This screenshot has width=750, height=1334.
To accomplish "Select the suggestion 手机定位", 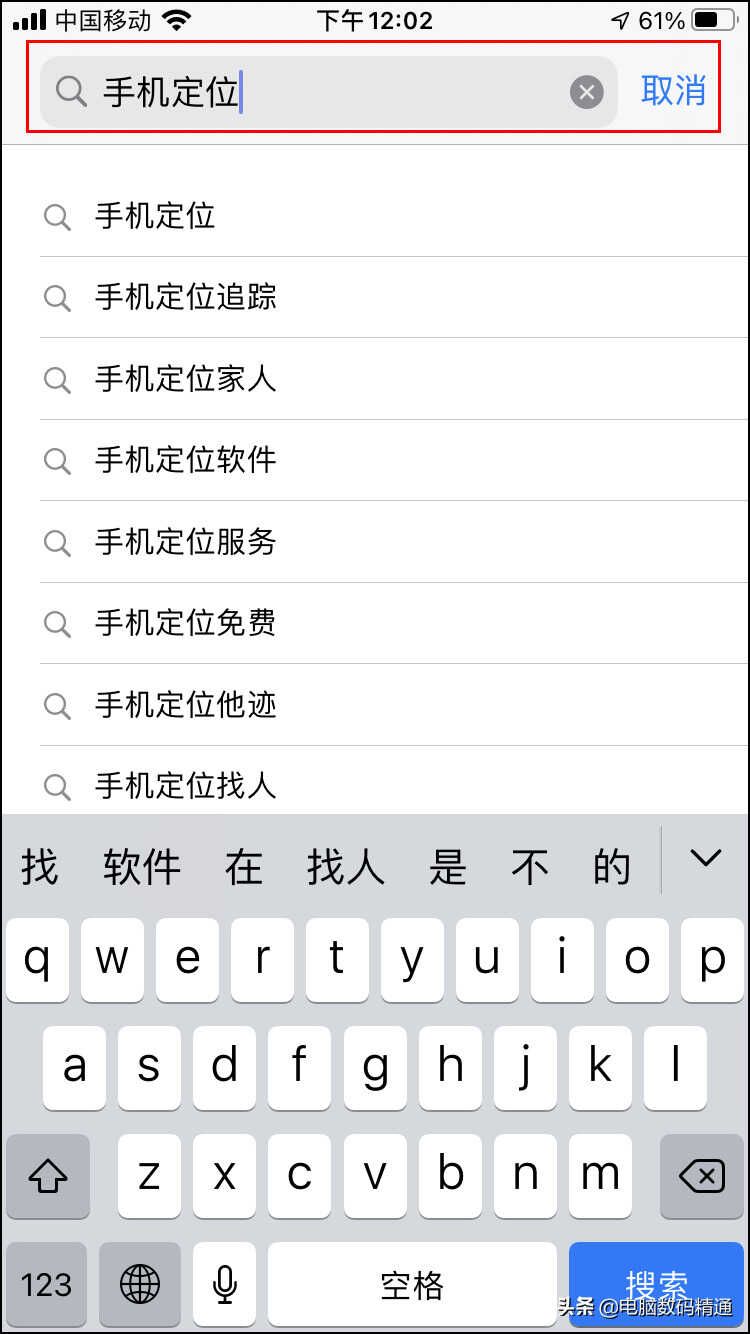I will tap(394, 216).
